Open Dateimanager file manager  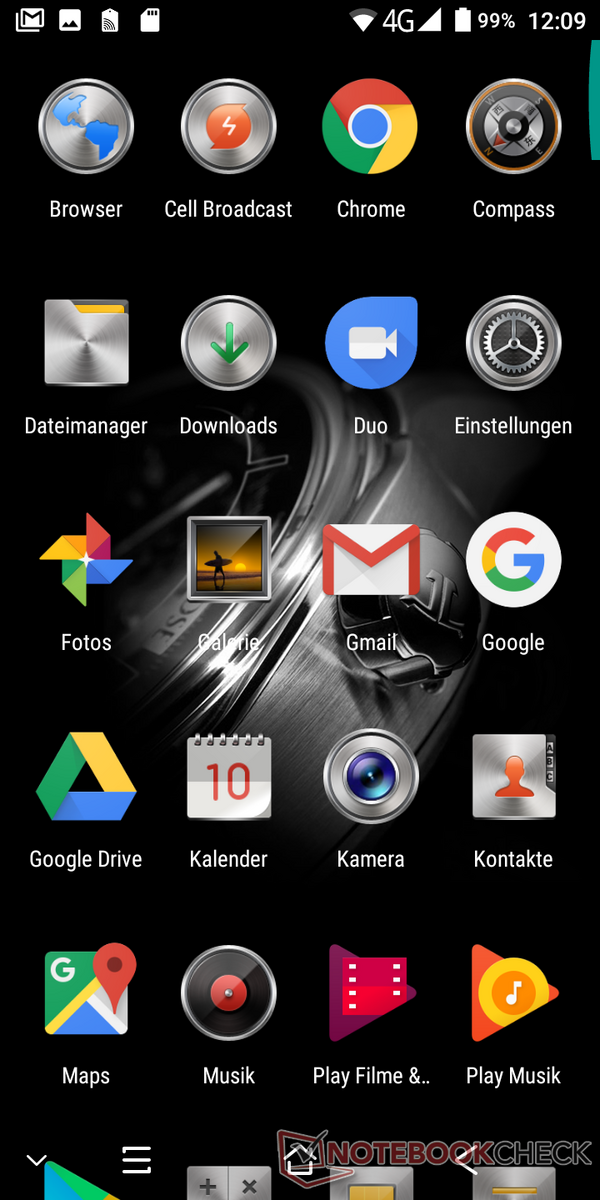click(x=86, y=343)
